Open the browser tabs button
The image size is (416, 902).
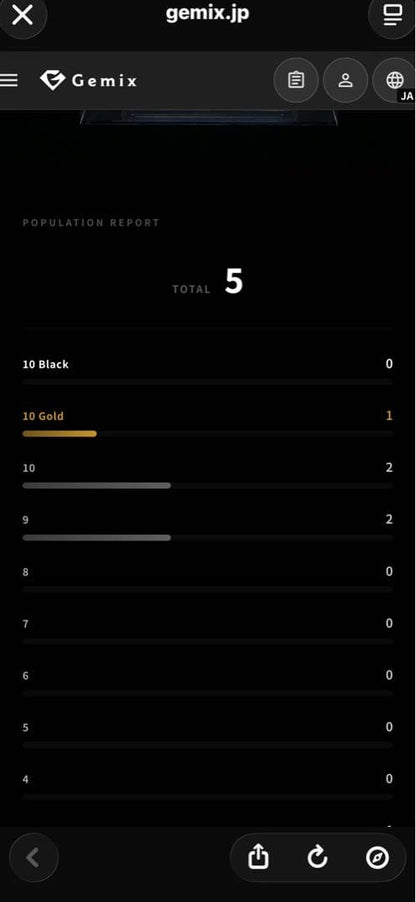(394, 16)
